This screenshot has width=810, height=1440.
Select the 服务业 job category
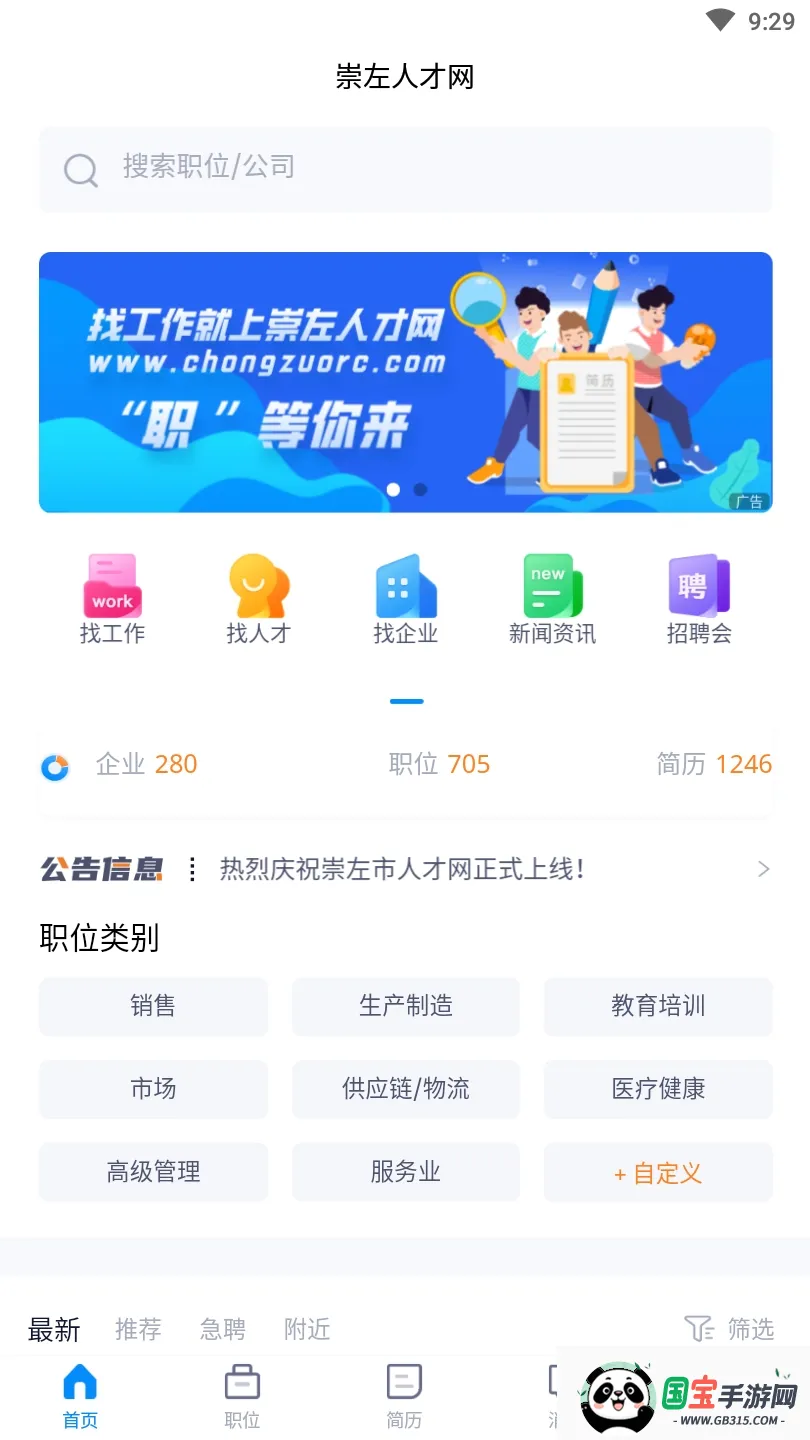coord(405,1172)
